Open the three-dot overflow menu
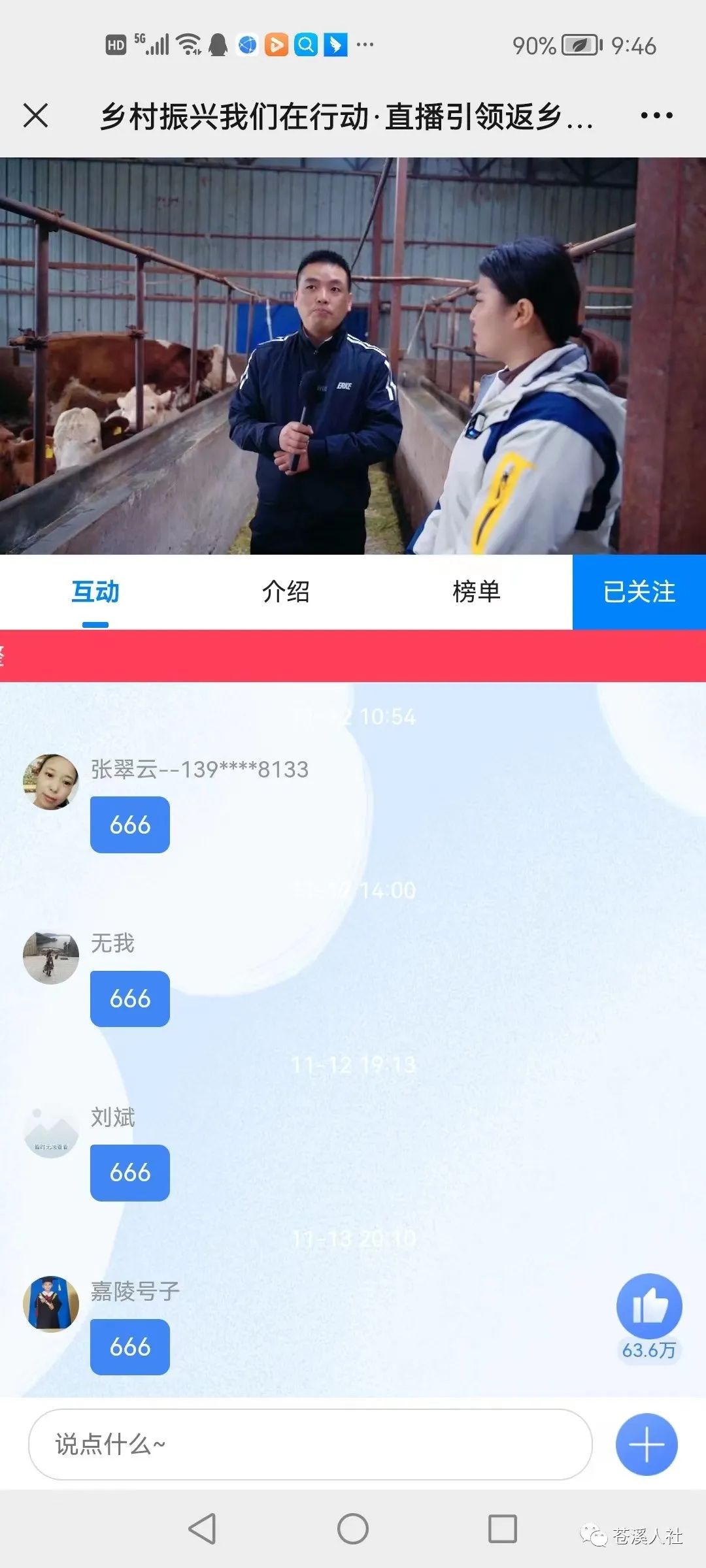Screen dimensions: 706x1568 click(x=656, y=116)
